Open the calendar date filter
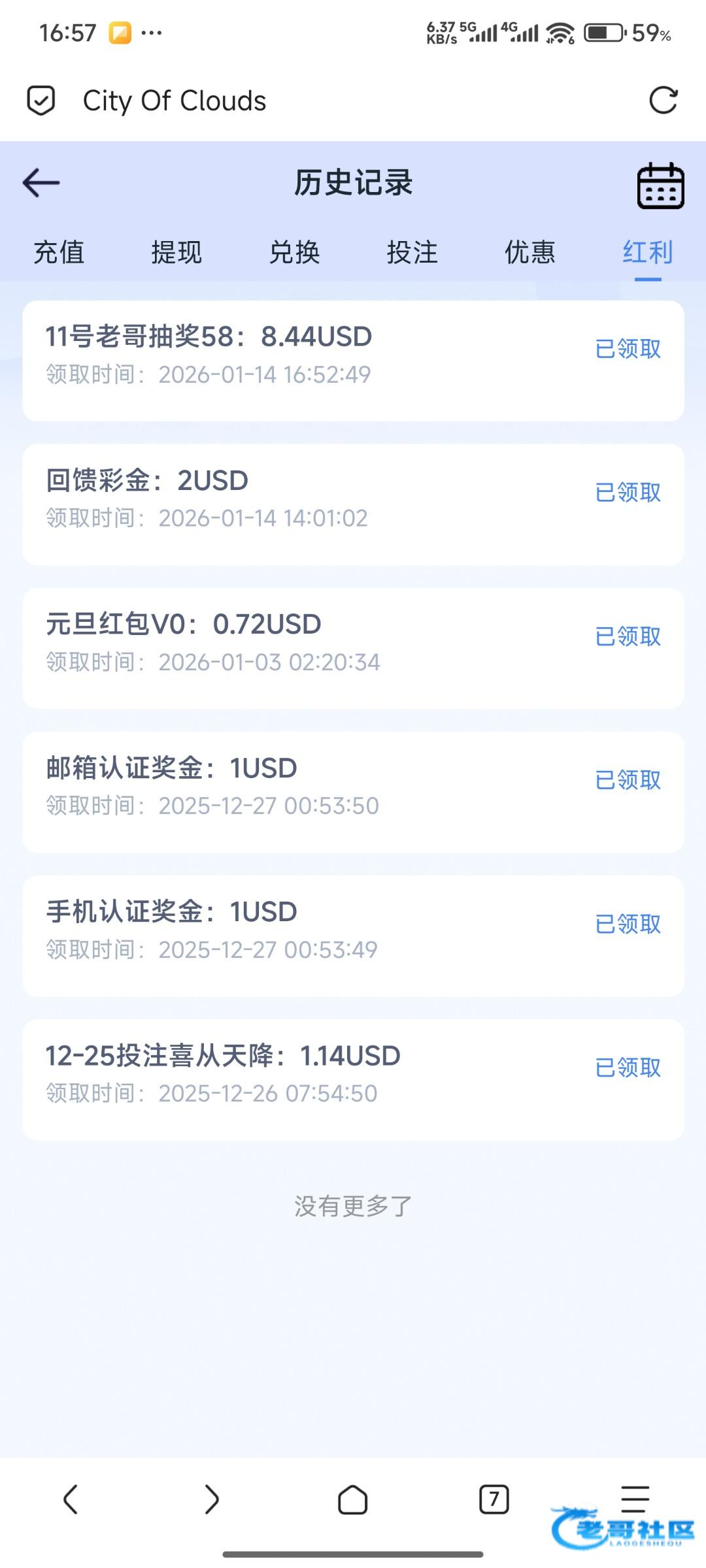706x1568 pixels. (x=660, y=186)
